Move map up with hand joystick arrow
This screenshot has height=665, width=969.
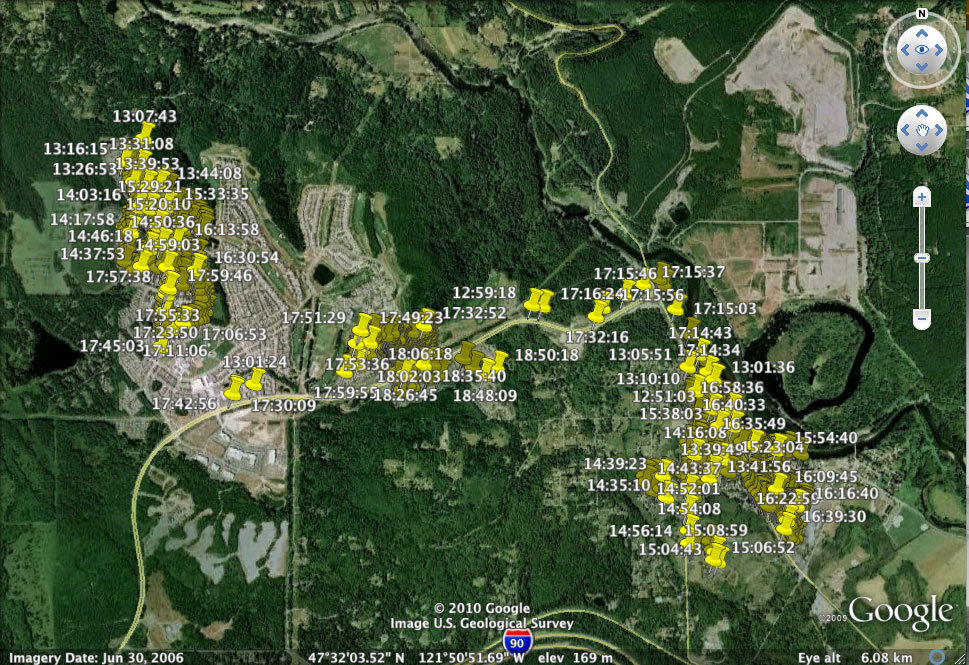[x=922, y=112]
